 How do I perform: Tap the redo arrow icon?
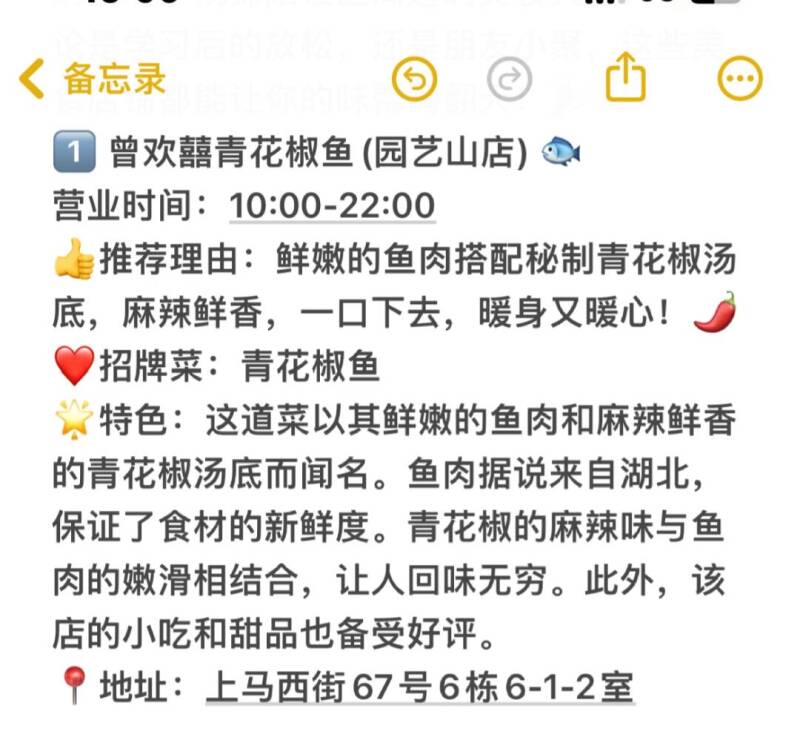(510, 80)
